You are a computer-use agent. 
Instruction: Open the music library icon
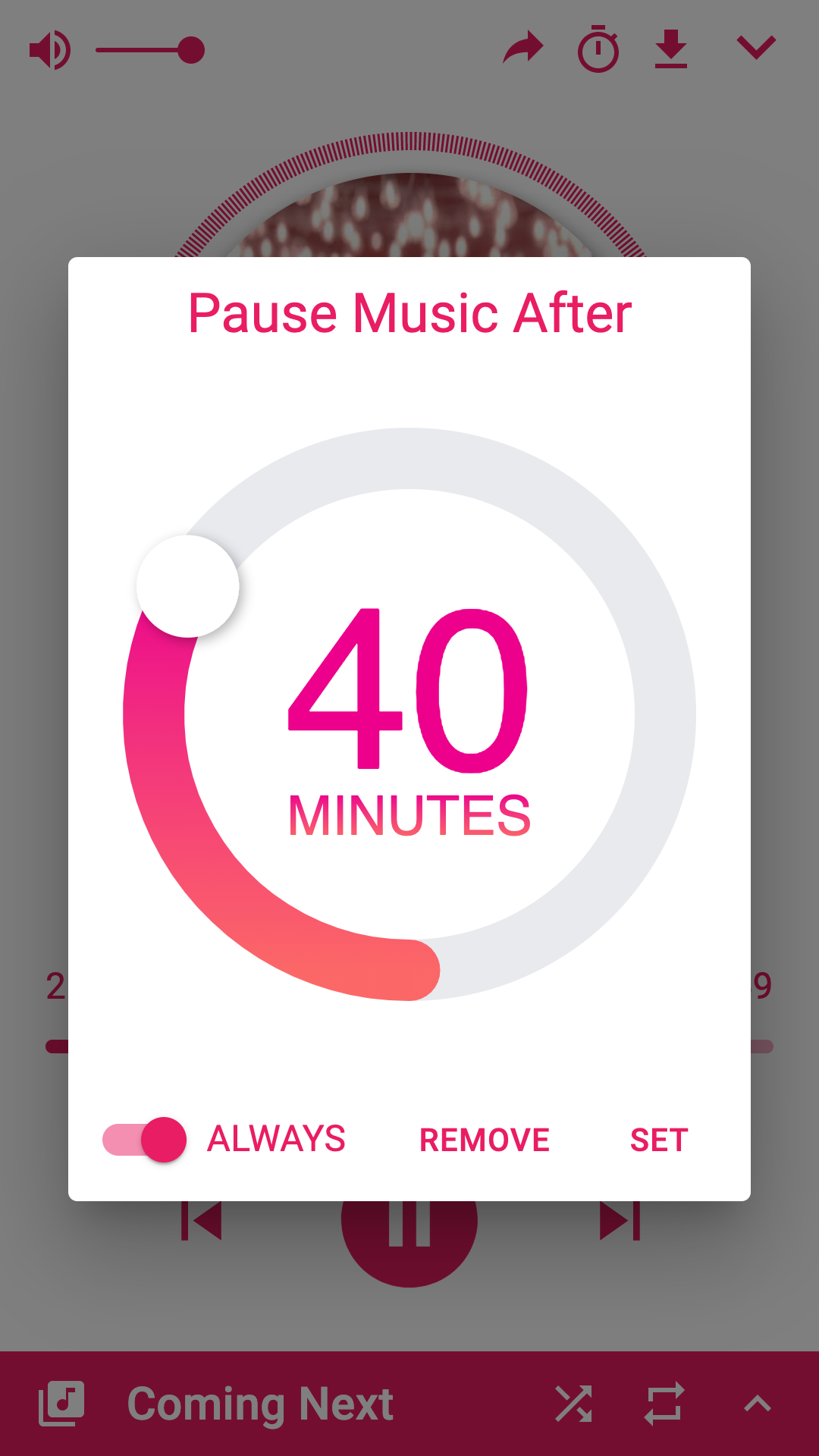[61, 1403]
